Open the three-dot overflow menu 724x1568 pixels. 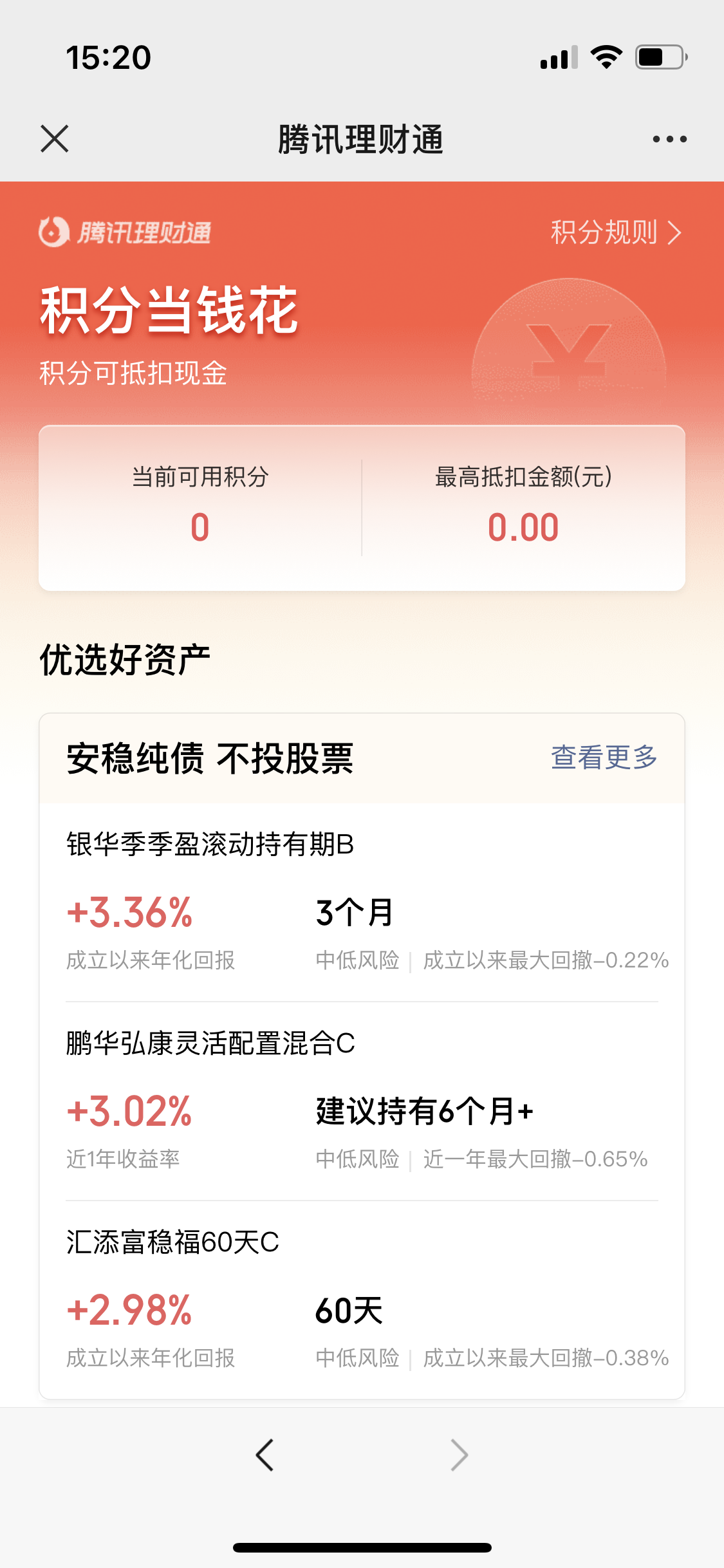tap(669, 139)
